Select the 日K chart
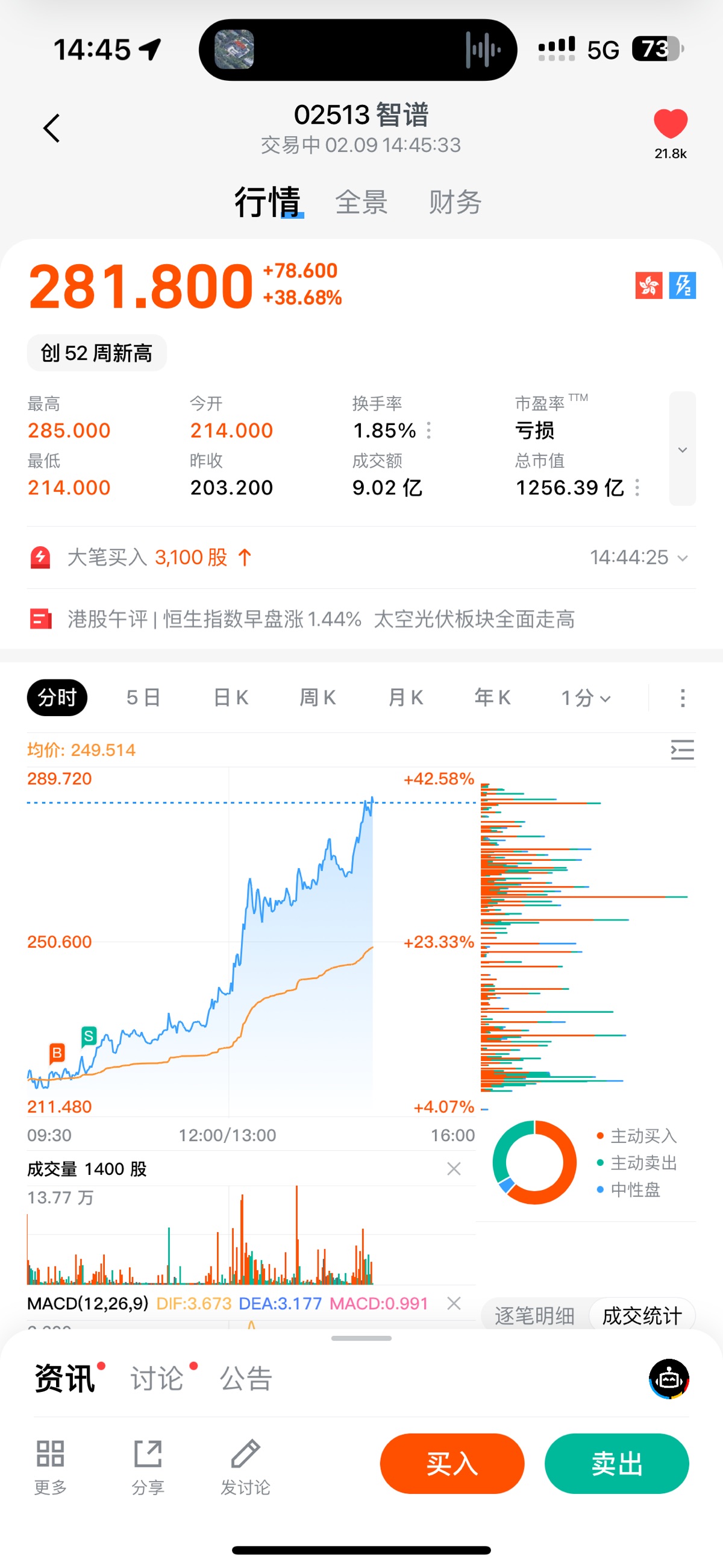The height and width of the screenshot is (1568, 723). tap(231, 697)
